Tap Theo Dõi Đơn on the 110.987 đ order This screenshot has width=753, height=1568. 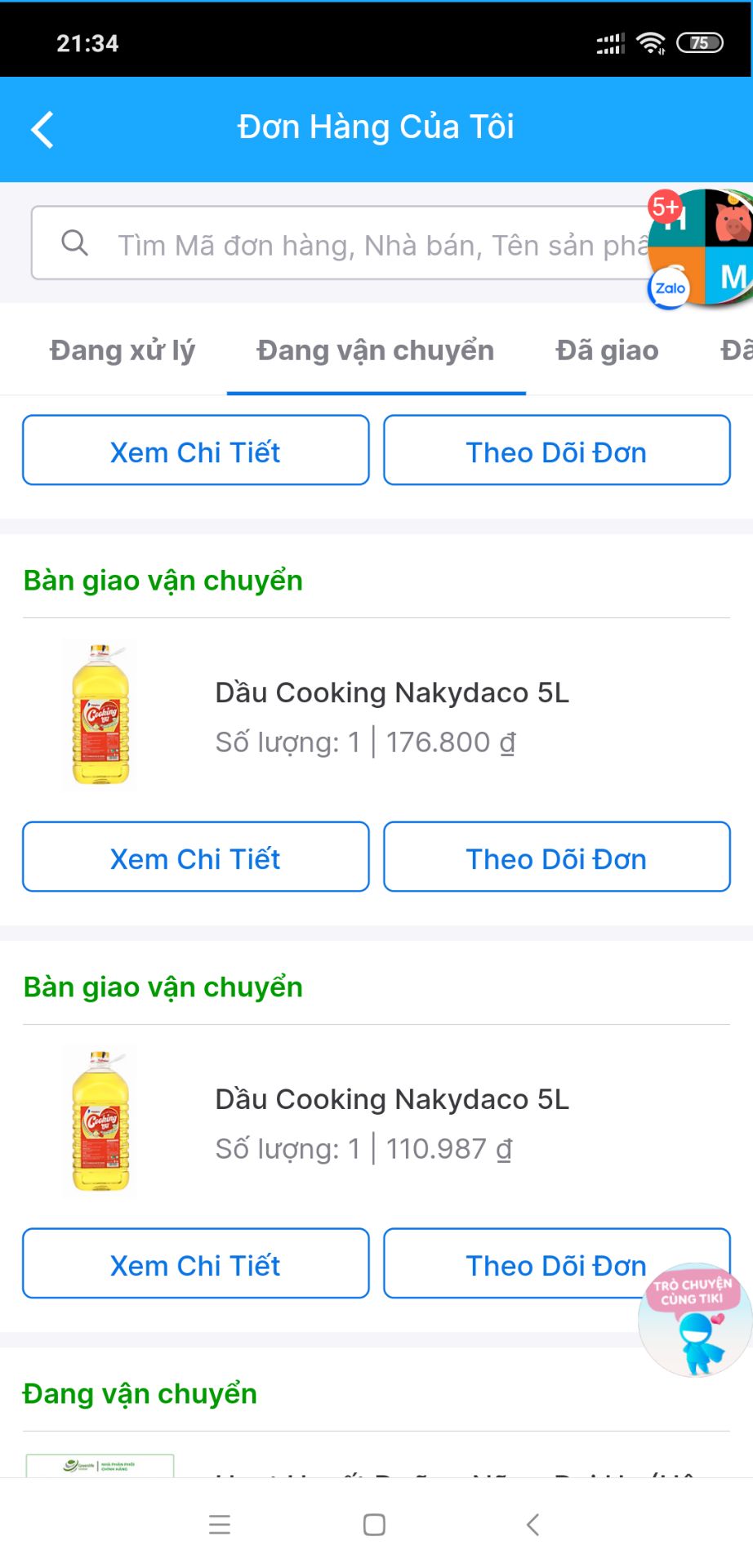click(x=556, y=1263)
